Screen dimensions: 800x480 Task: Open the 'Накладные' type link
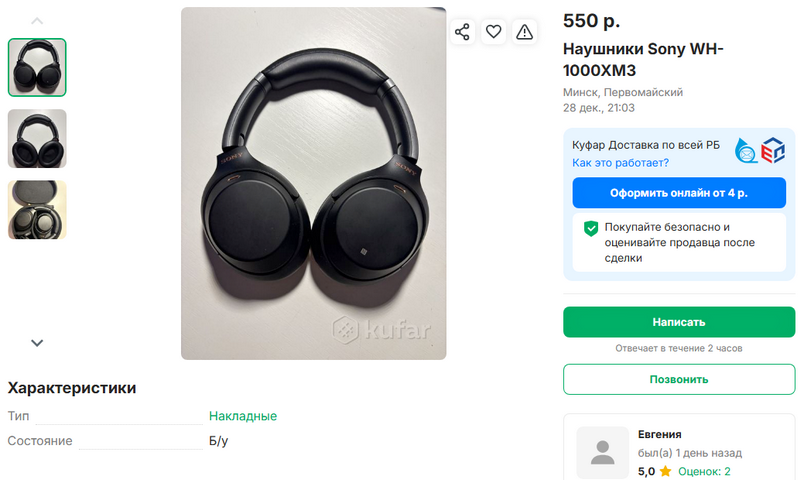243,416
